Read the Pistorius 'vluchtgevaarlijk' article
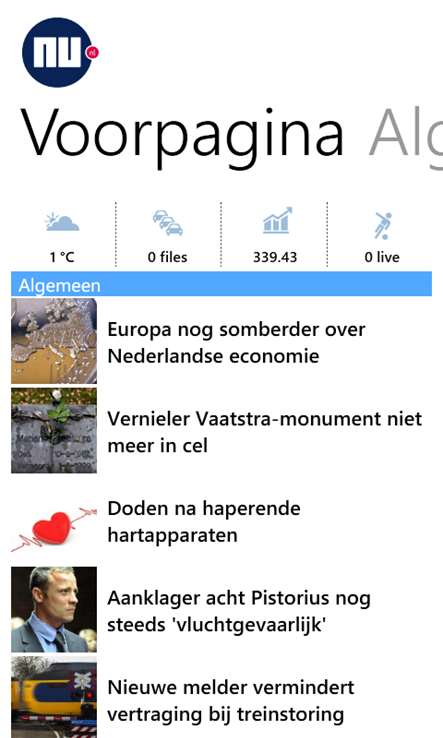 click(221, 610)
